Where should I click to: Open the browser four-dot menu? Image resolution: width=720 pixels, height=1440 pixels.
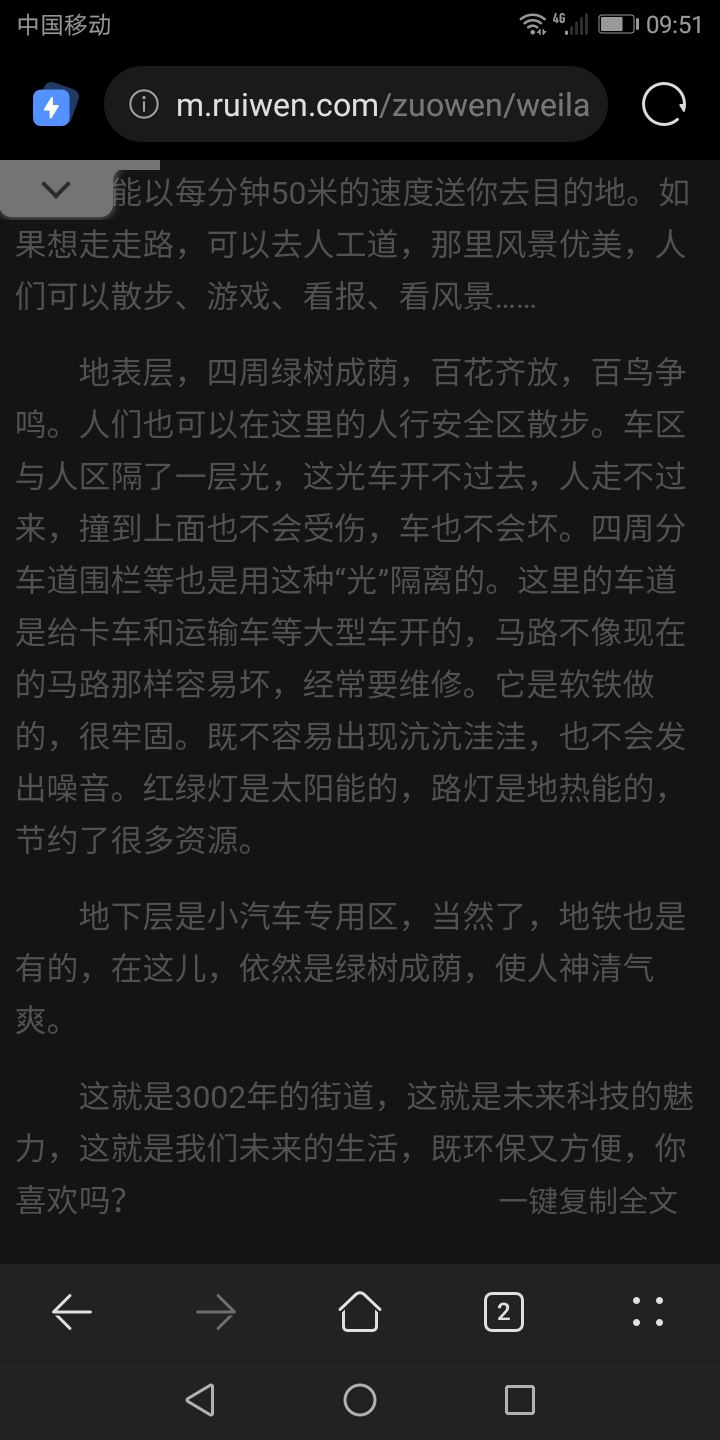tap(648, 1311)
